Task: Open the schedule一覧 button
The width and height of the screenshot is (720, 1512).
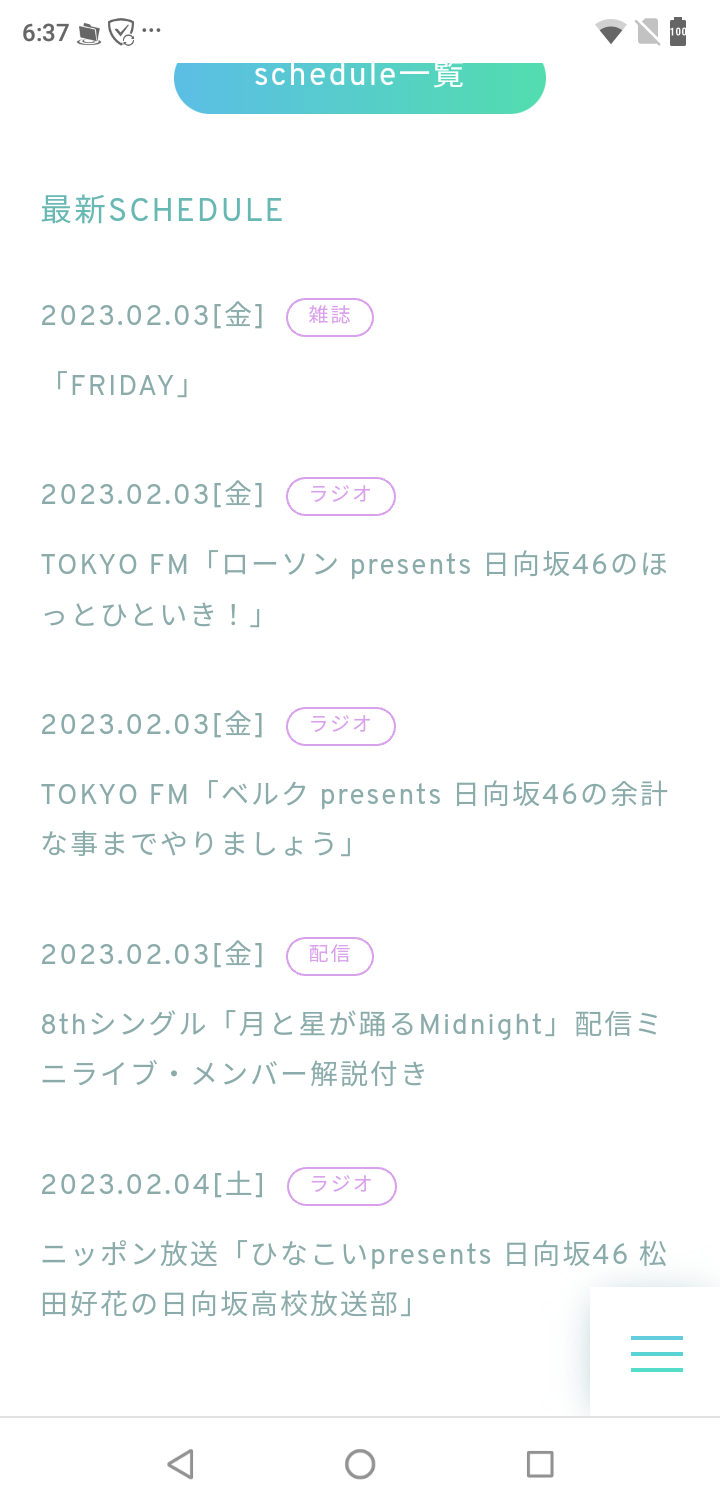Action: coord(360,84)
